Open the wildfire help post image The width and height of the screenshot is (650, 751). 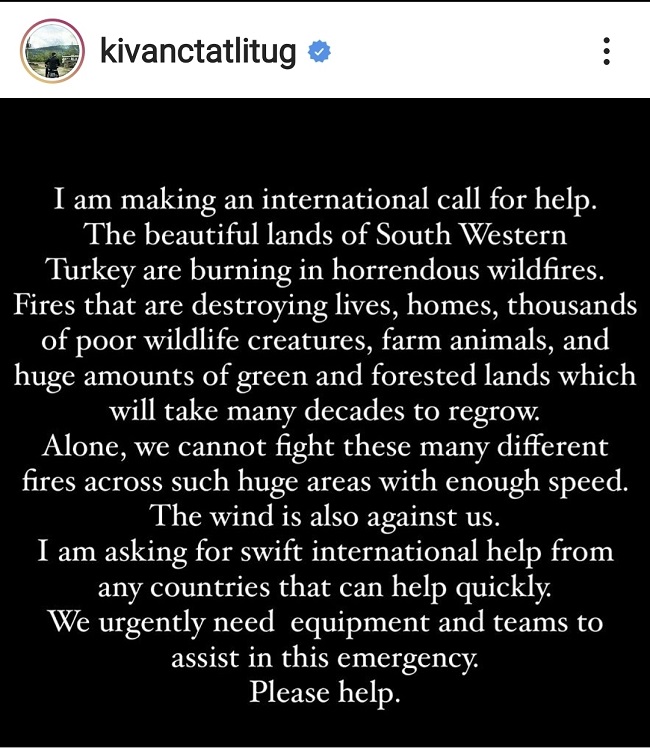click(325, 420)
